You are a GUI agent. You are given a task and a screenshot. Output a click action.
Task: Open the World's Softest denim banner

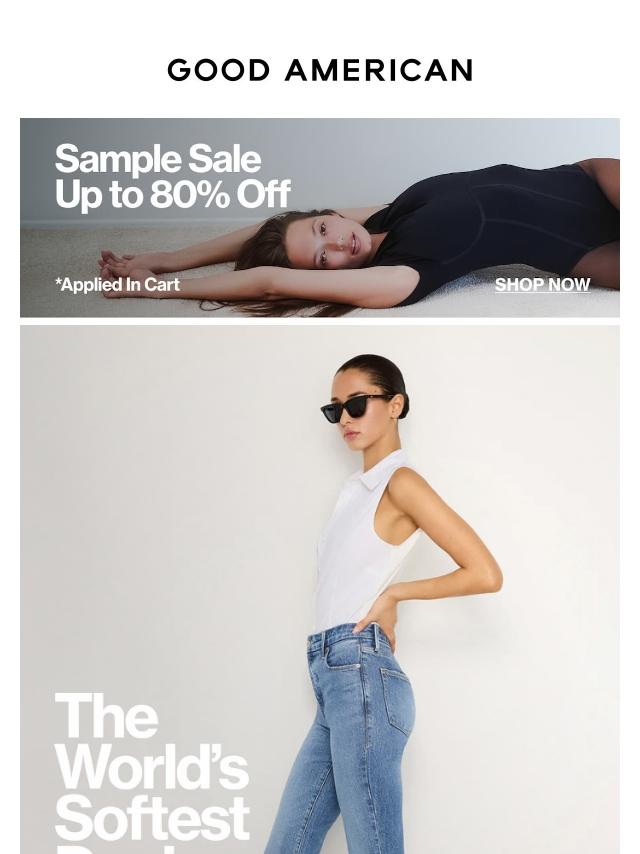[x=320, y=590]
